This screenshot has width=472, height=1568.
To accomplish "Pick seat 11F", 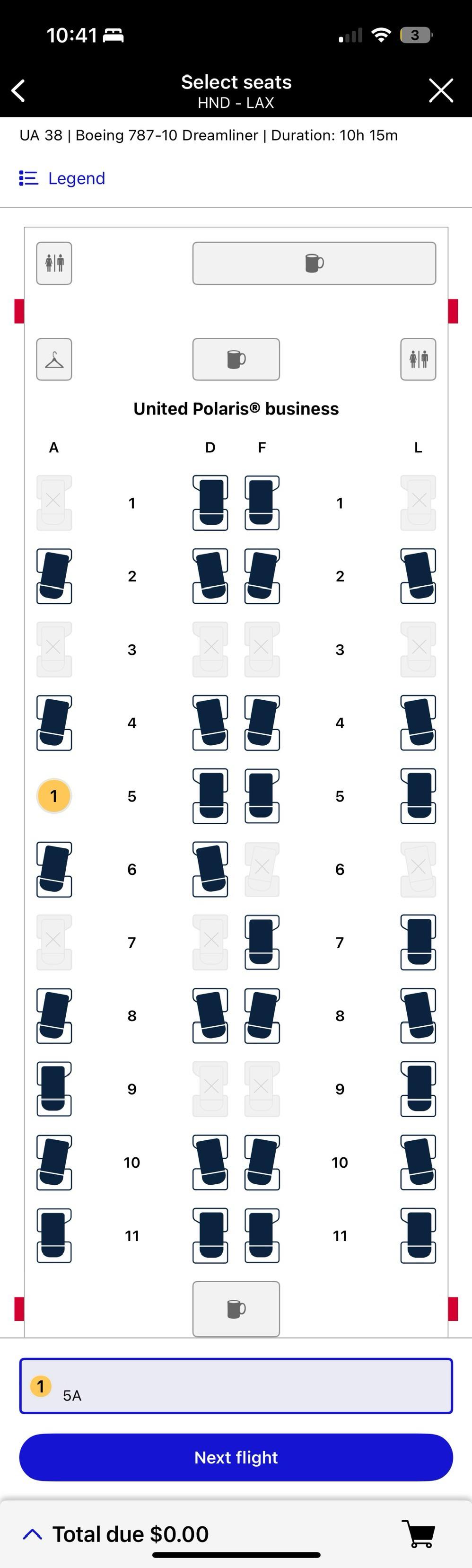I will (x=262, y=1235).
